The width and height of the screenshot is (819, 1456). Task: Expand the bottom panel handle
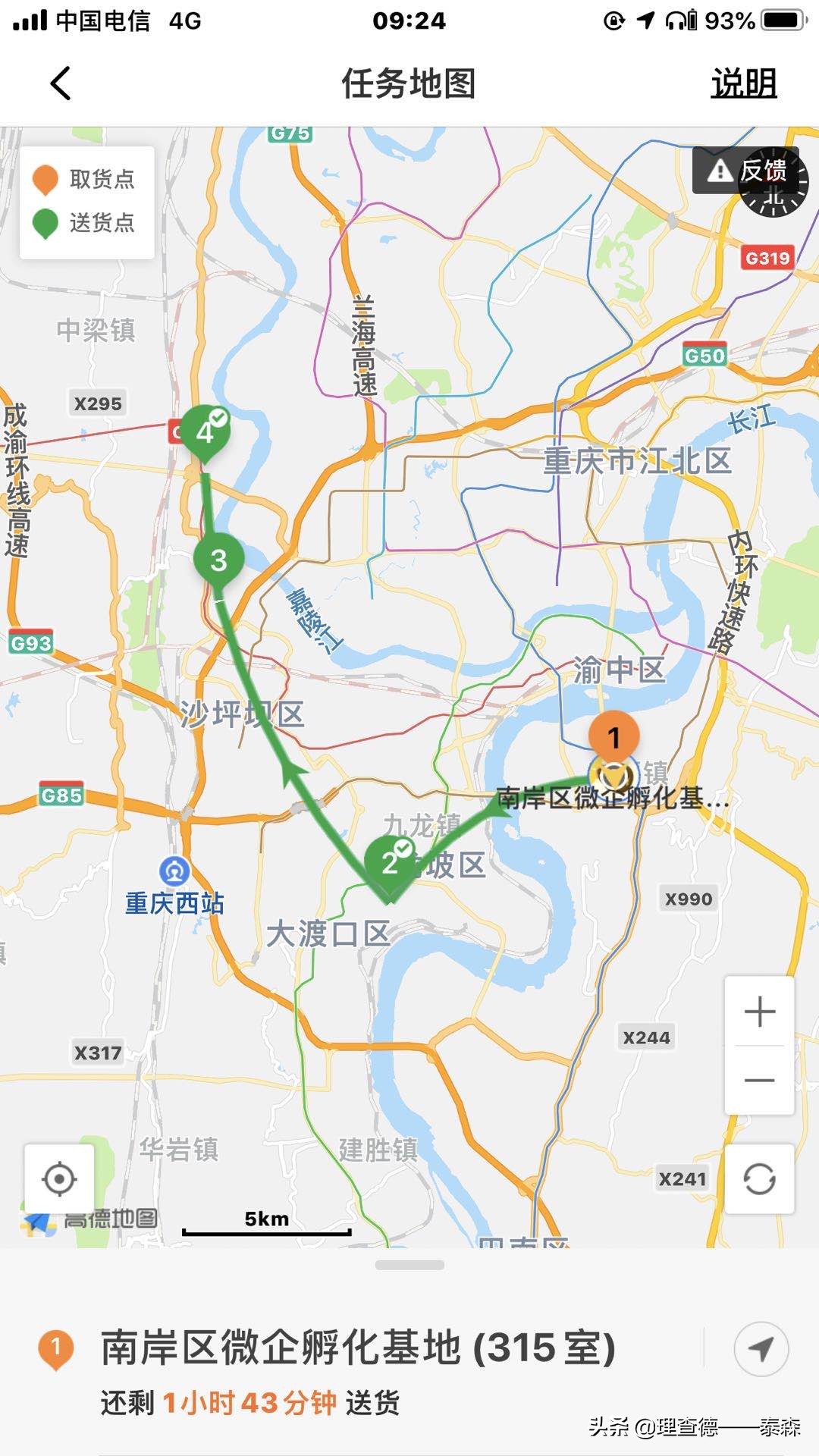(x=409, y=1265)
